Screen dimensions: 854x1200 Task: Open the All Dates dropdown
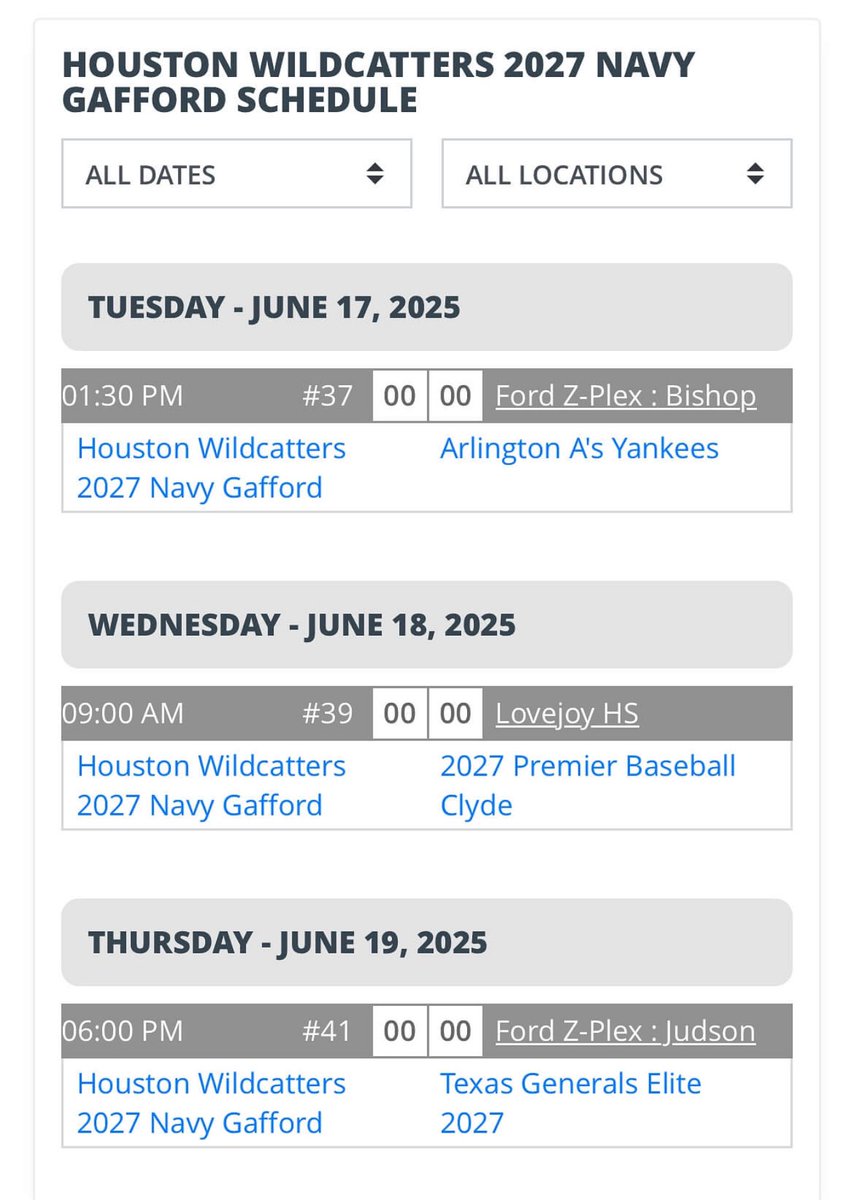click(x=236, y=174)
